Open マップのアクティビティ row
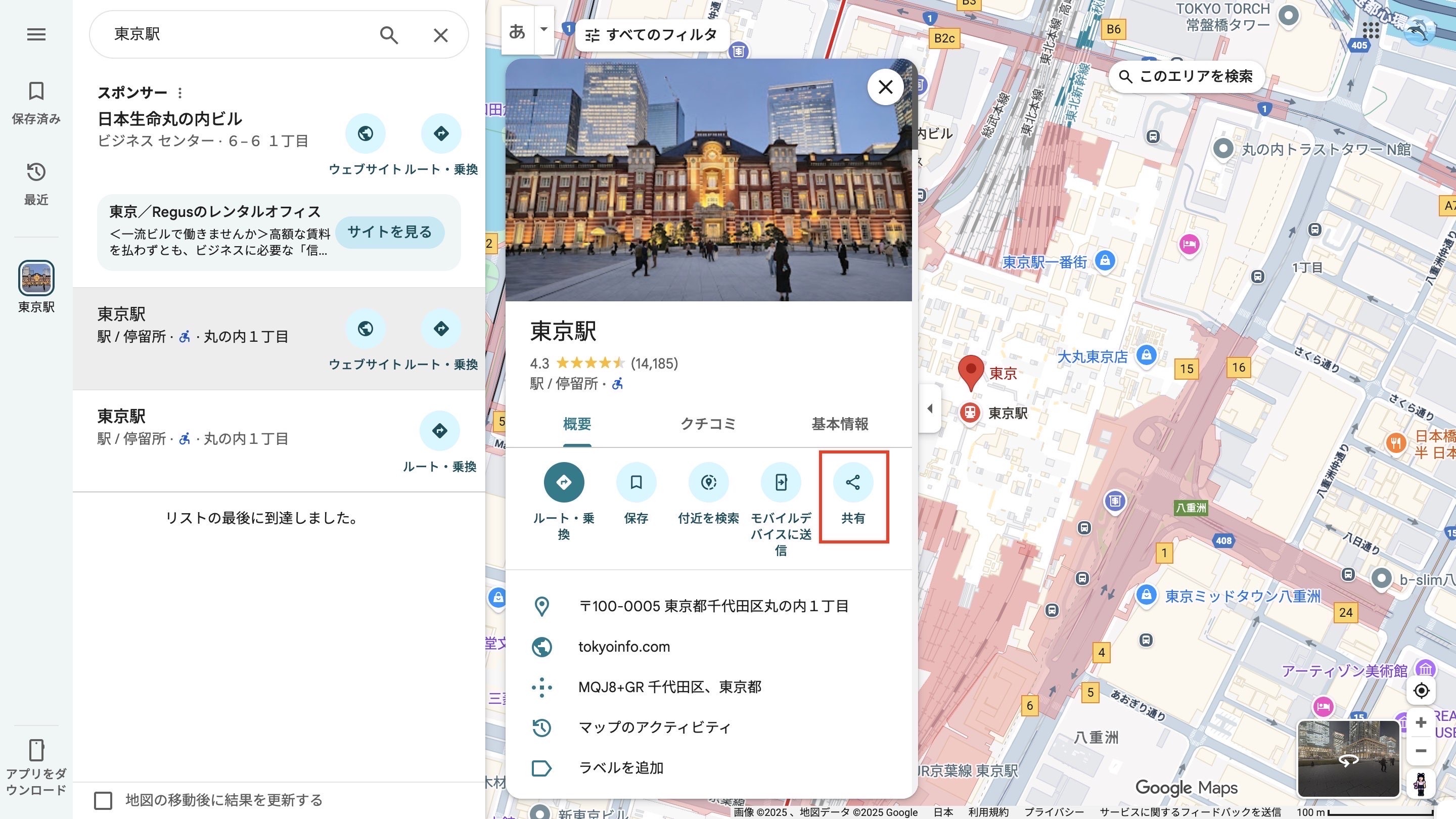 point(655,727)
